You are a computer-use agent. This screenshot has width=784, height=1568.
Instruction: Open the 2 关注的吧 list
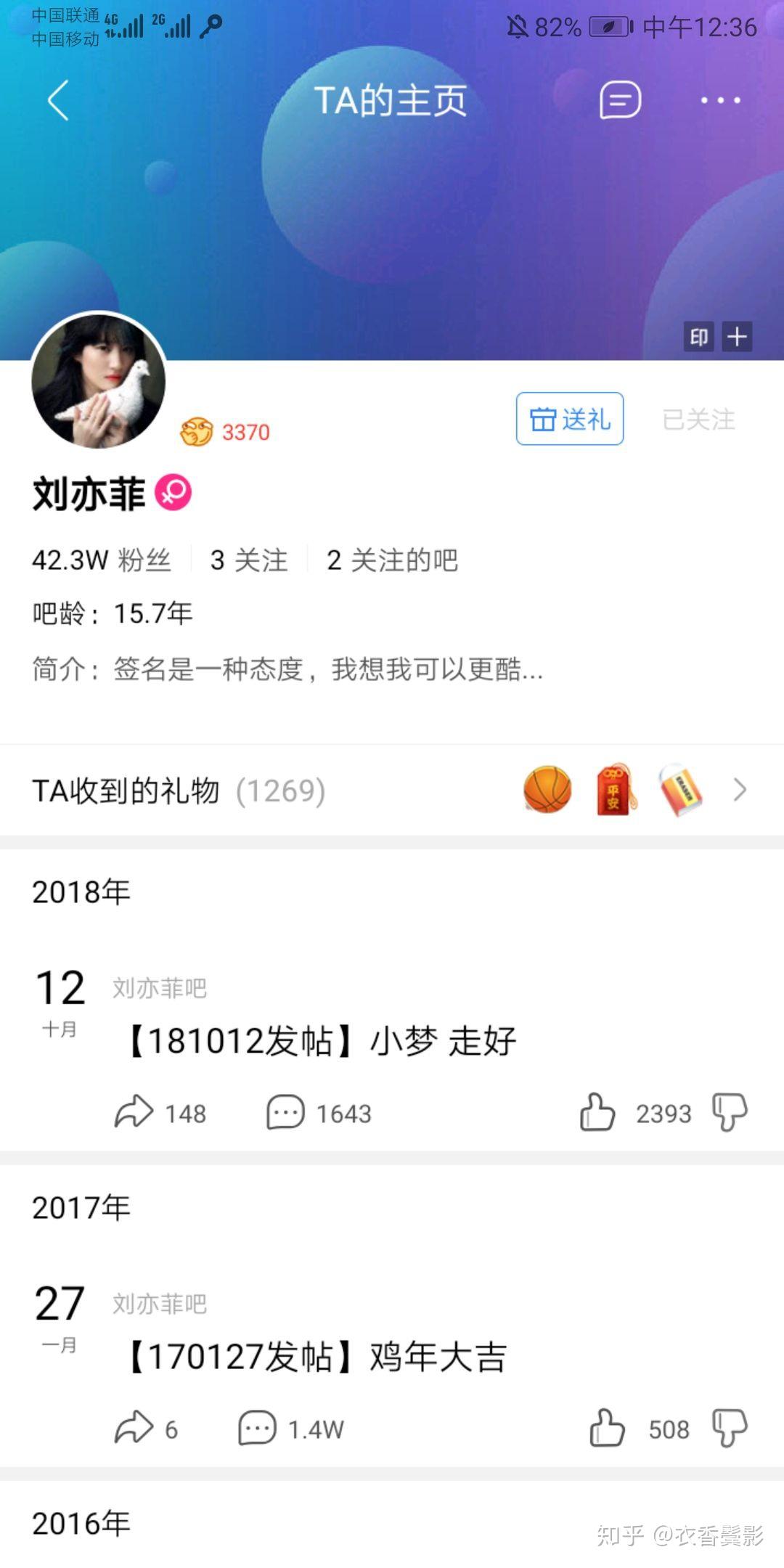pyautogui.click(x=392, y=560)
